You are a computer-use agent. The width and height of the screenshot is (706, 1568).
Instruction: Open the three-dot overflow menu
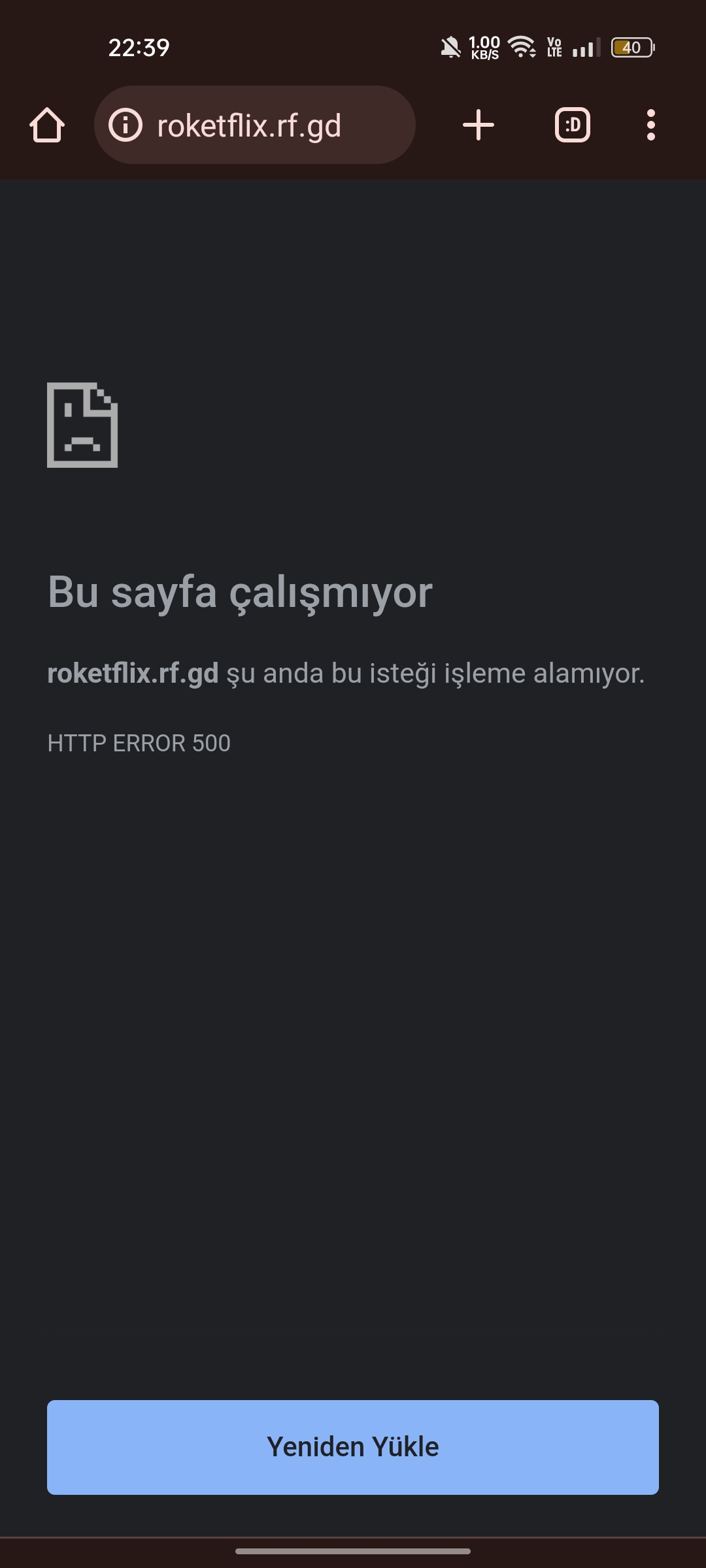(x=650, y=125)
